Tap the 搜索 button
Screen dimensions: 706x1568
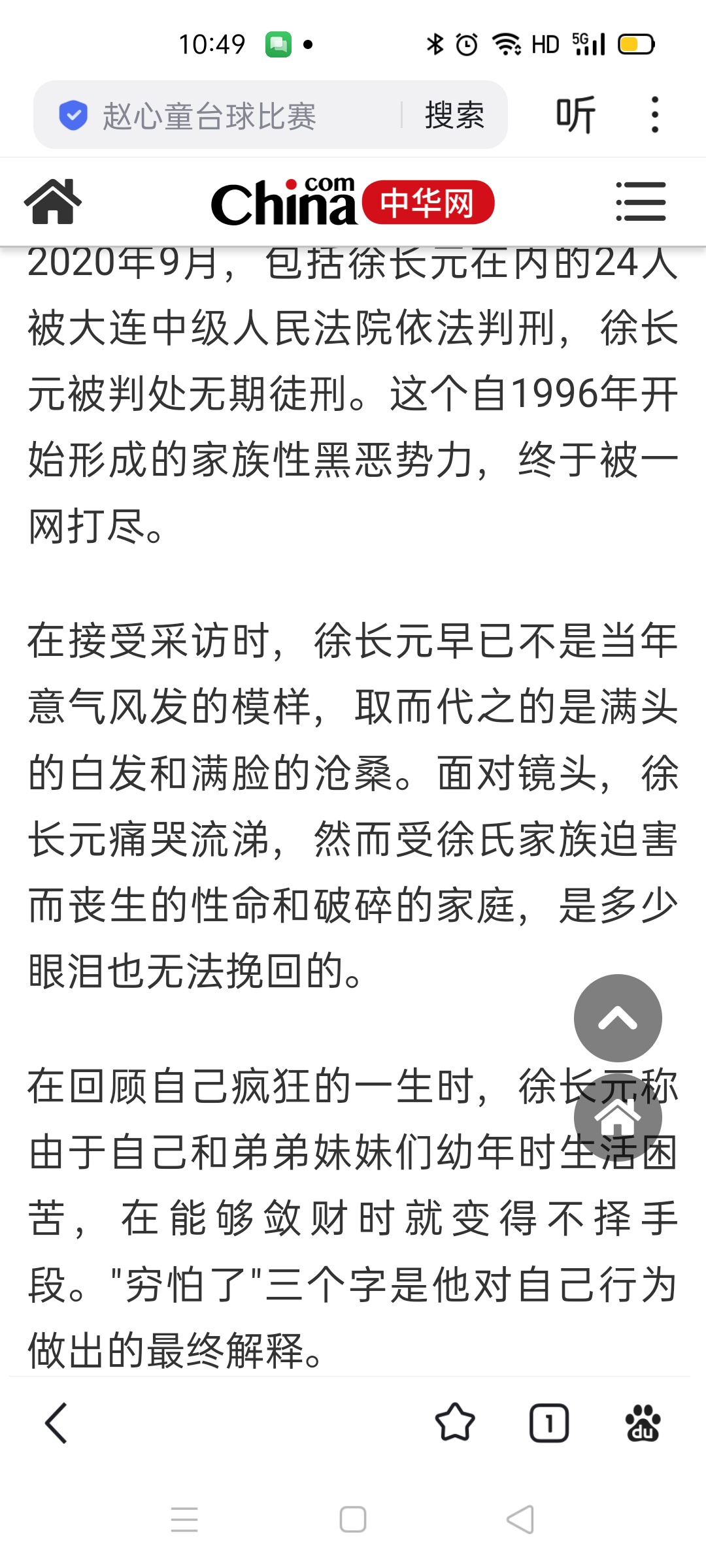coord(454,116)
